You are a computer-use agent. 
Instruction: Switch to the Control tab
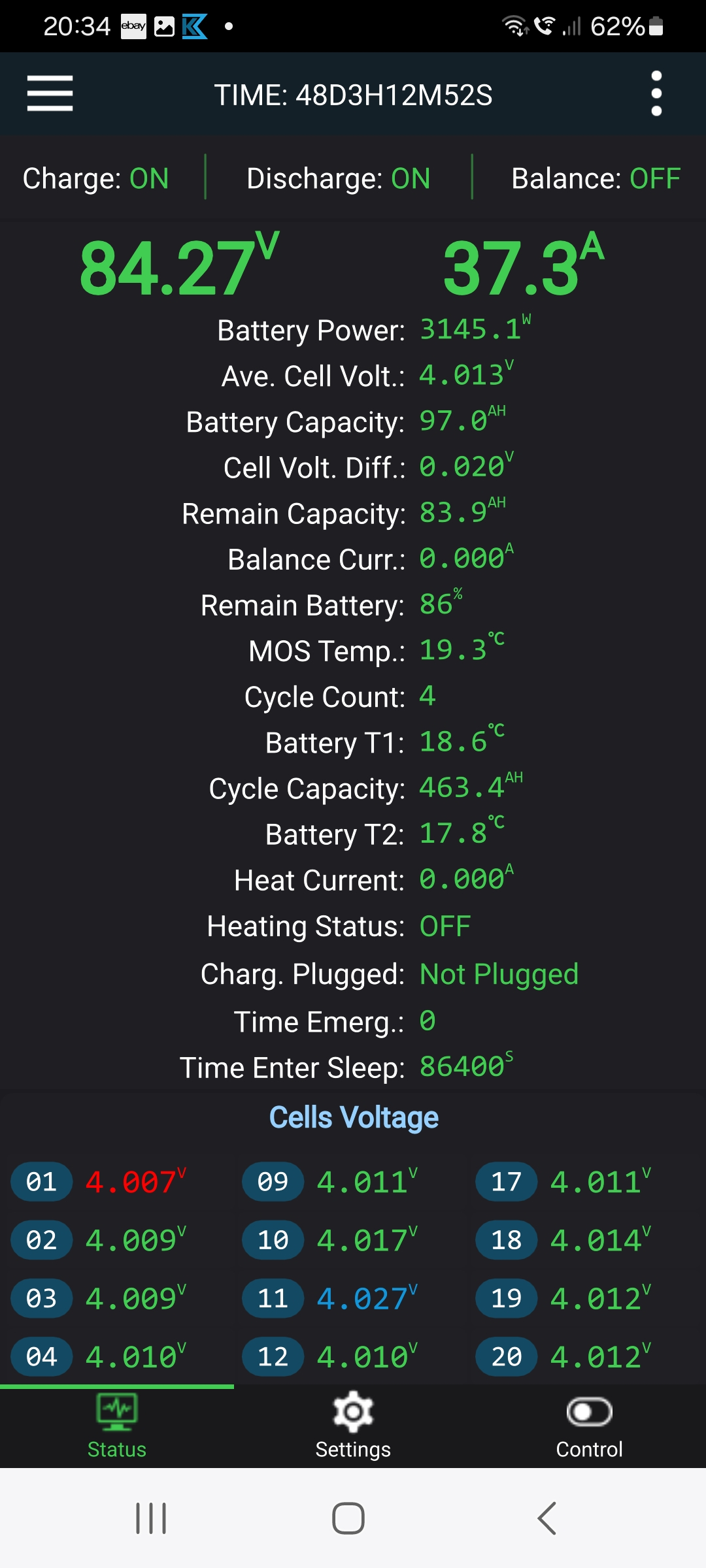589,1426
